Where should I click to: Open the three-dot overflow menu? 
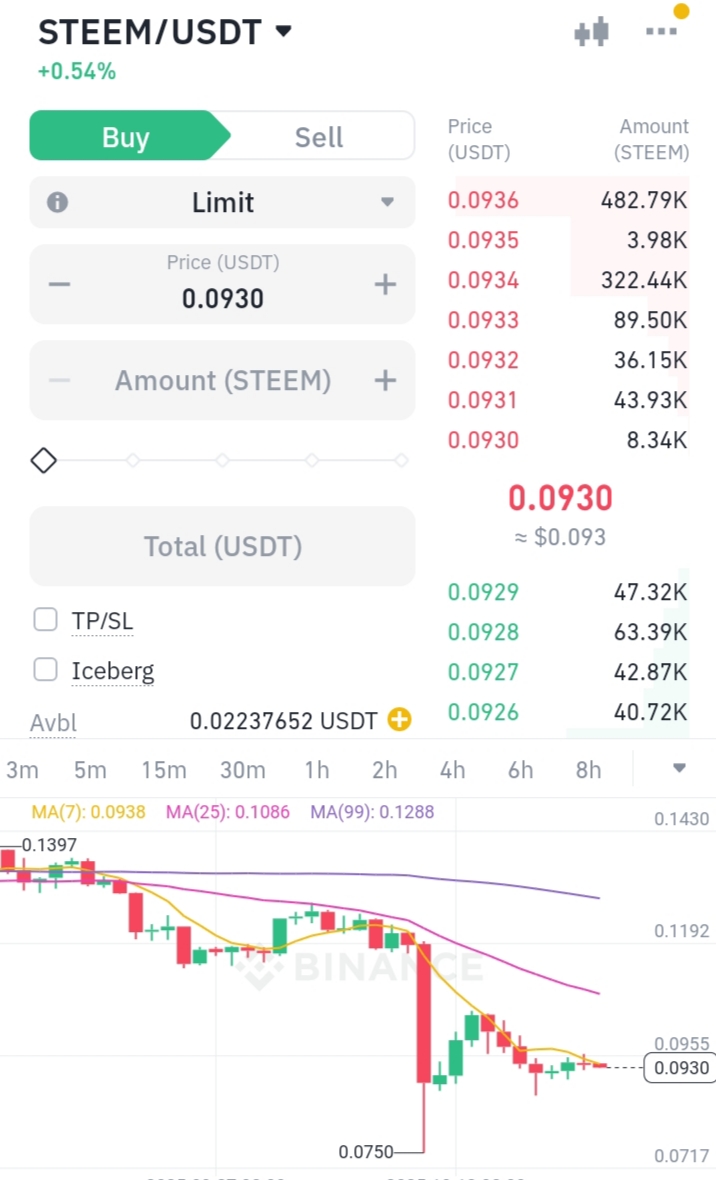click(x=662, y=32)
